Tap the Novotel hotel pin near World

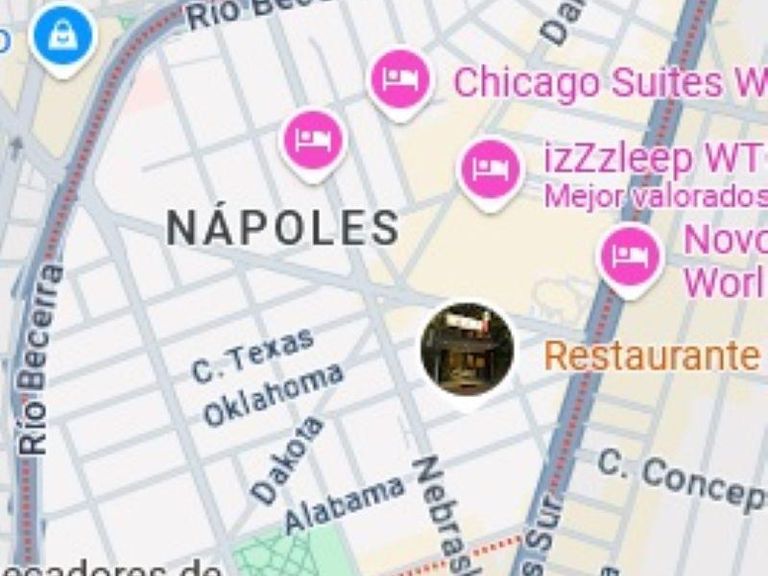pyautogui.click(x=630, y=258)
